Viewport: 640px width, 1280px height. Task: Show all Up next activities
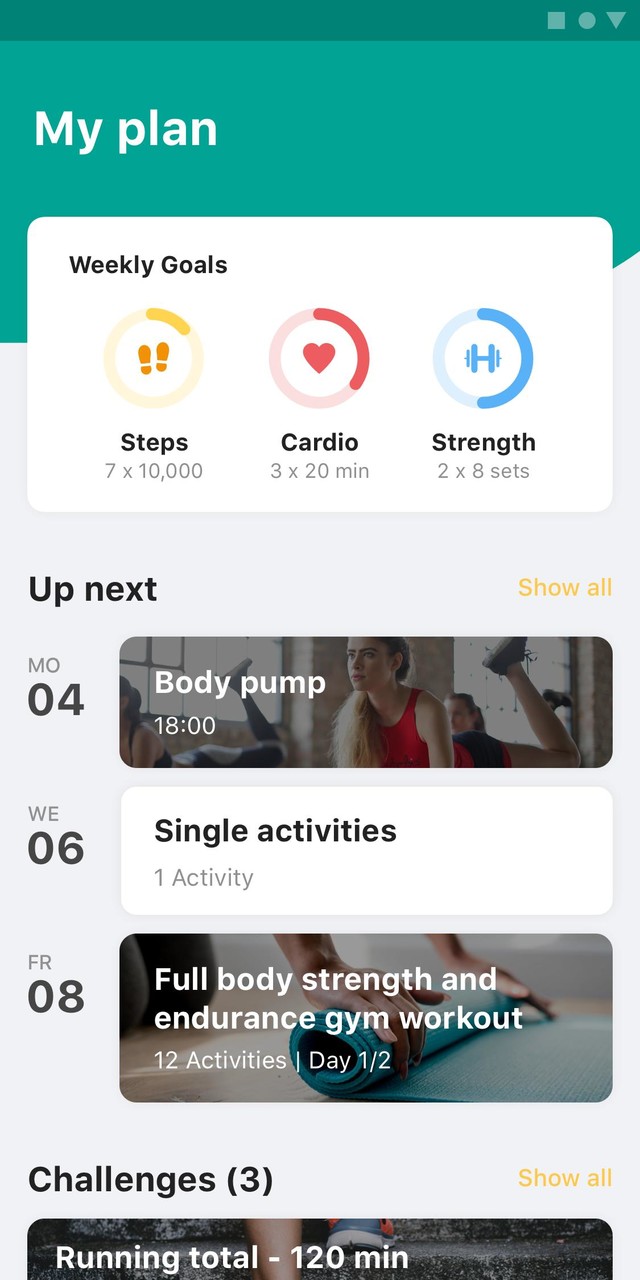pyautogui.click(x=565, y=587)
